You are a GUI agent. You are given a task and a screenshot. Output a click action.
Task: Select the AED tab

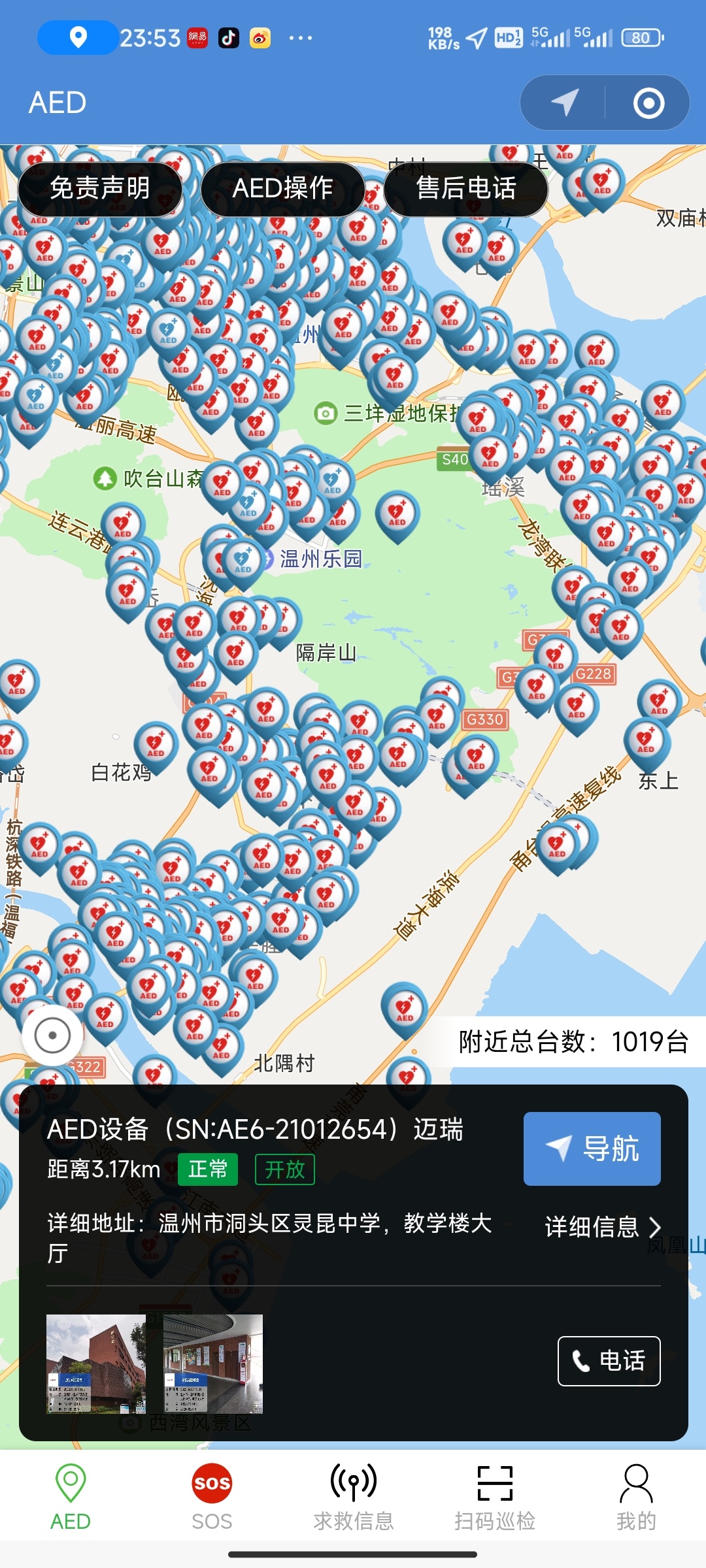coord(71,1495)
